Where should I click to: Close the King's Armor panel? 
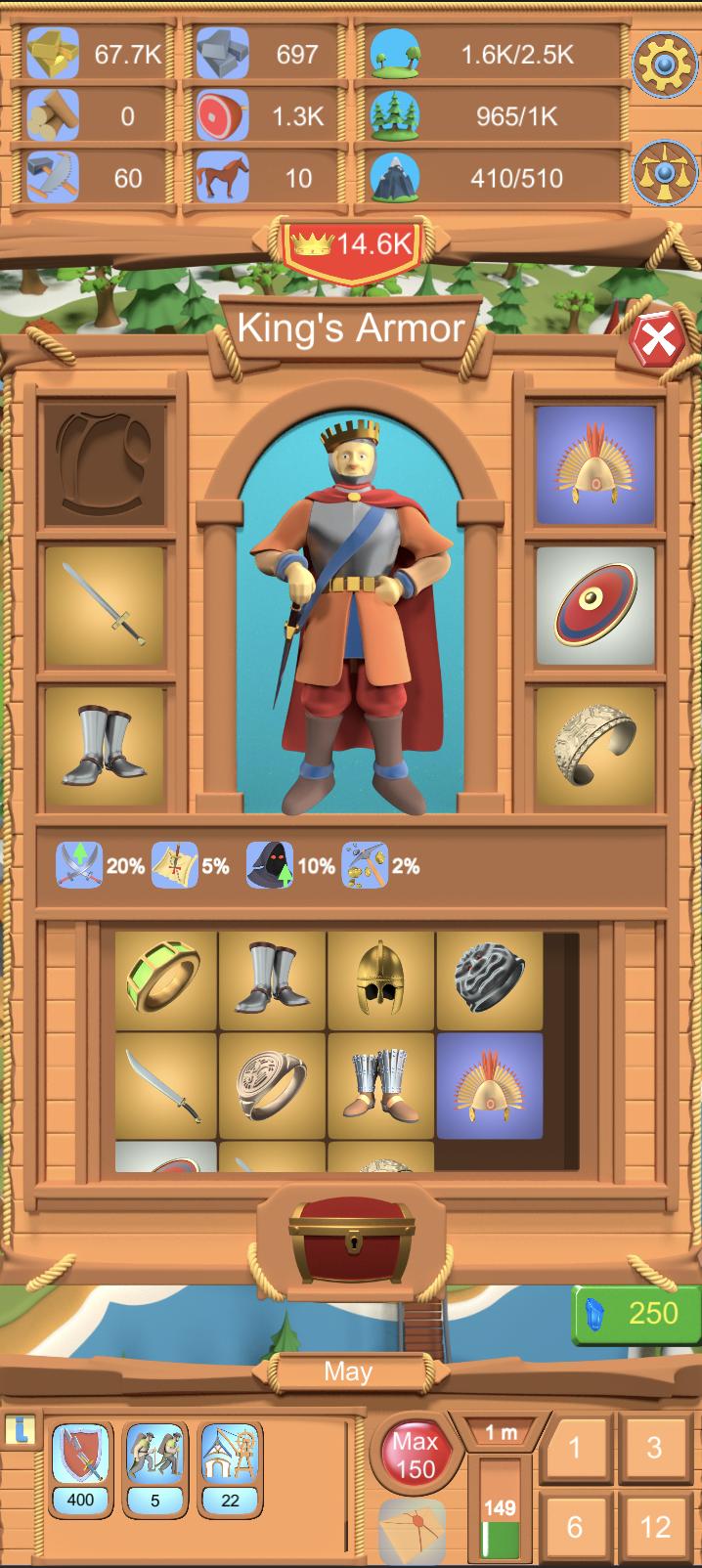659,341
